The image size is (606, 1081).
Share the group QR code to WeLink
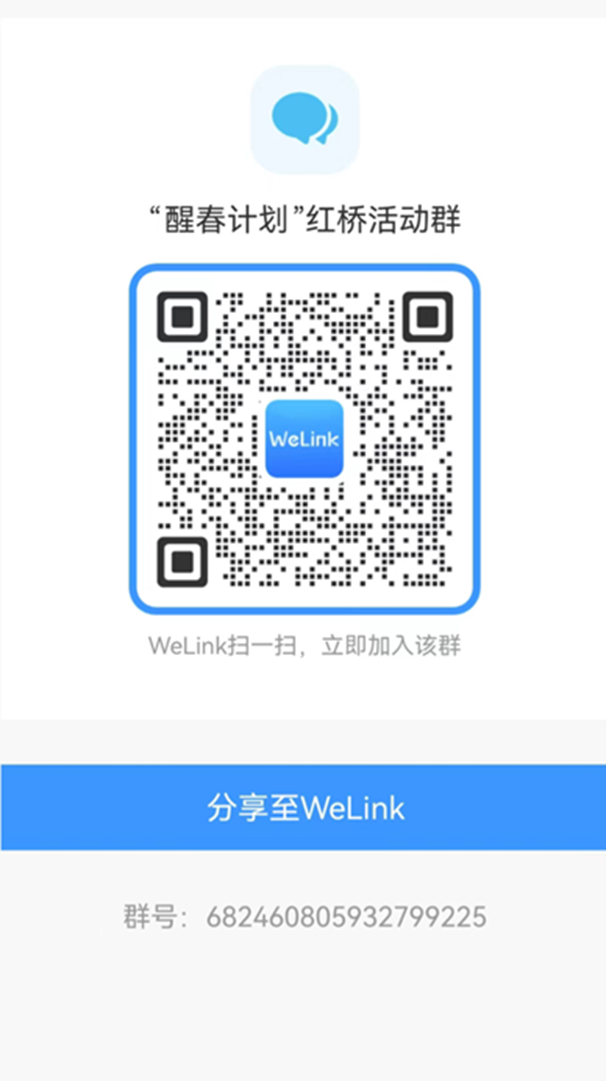coord(303,807)
